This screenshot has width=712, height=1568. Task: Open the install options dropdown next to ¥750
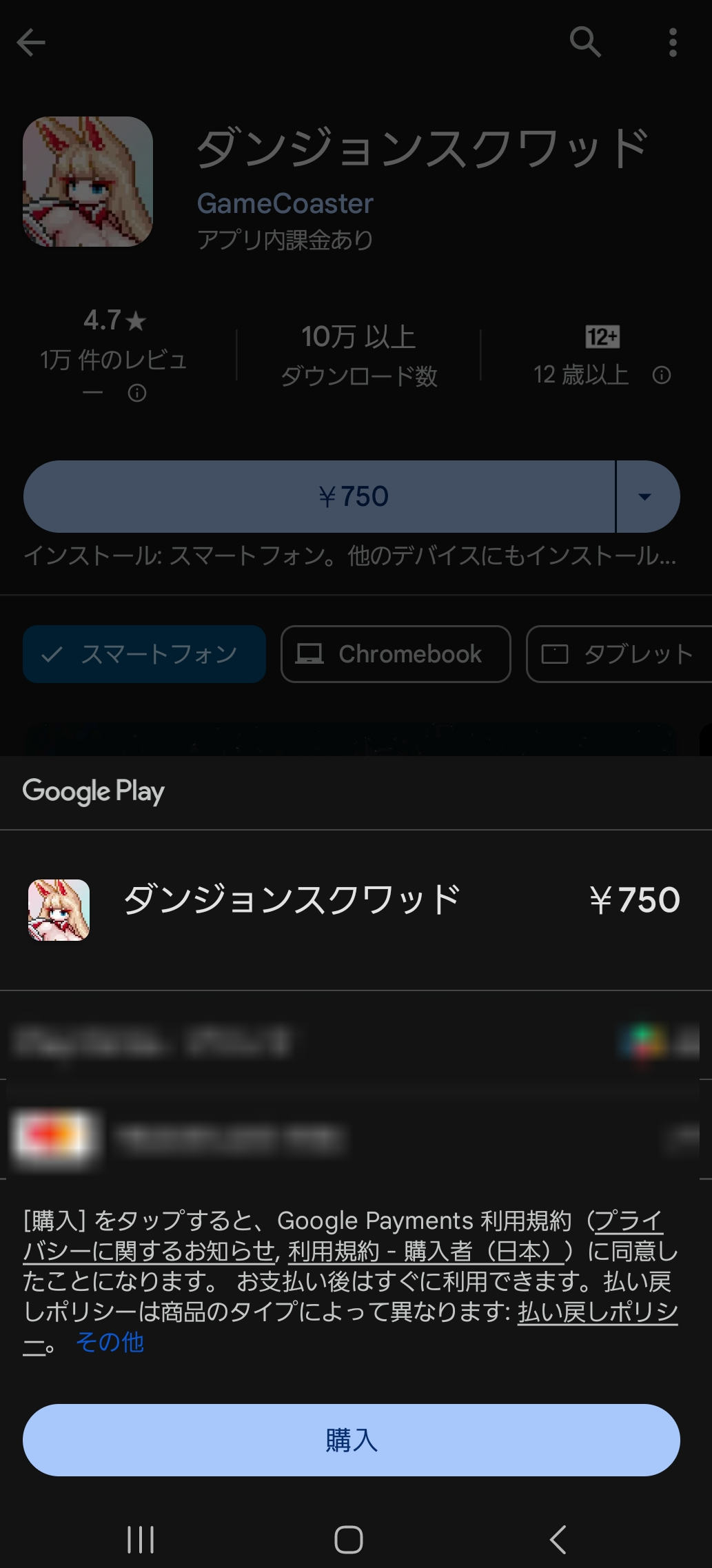click(x=646, y=496)
